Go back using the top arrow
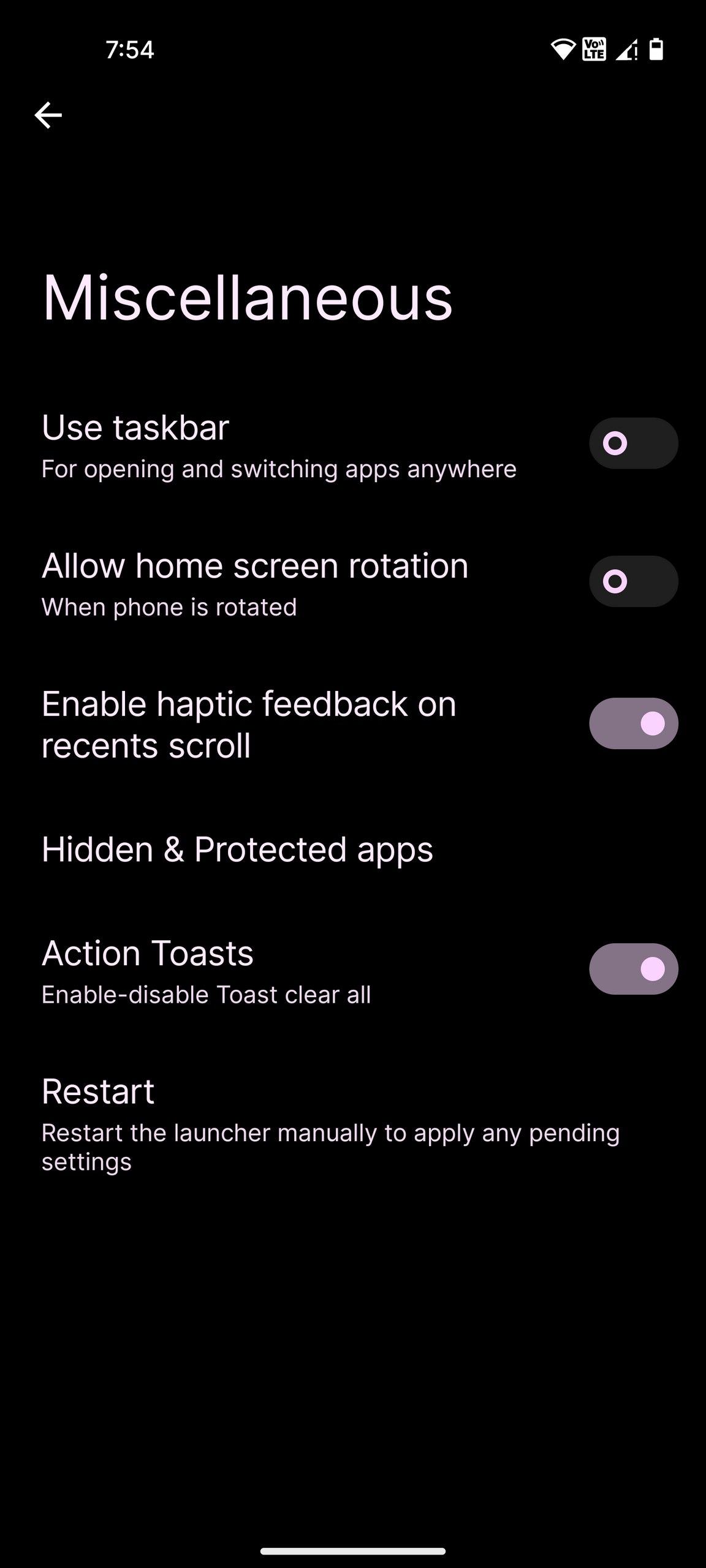 (x=48, y=115)
